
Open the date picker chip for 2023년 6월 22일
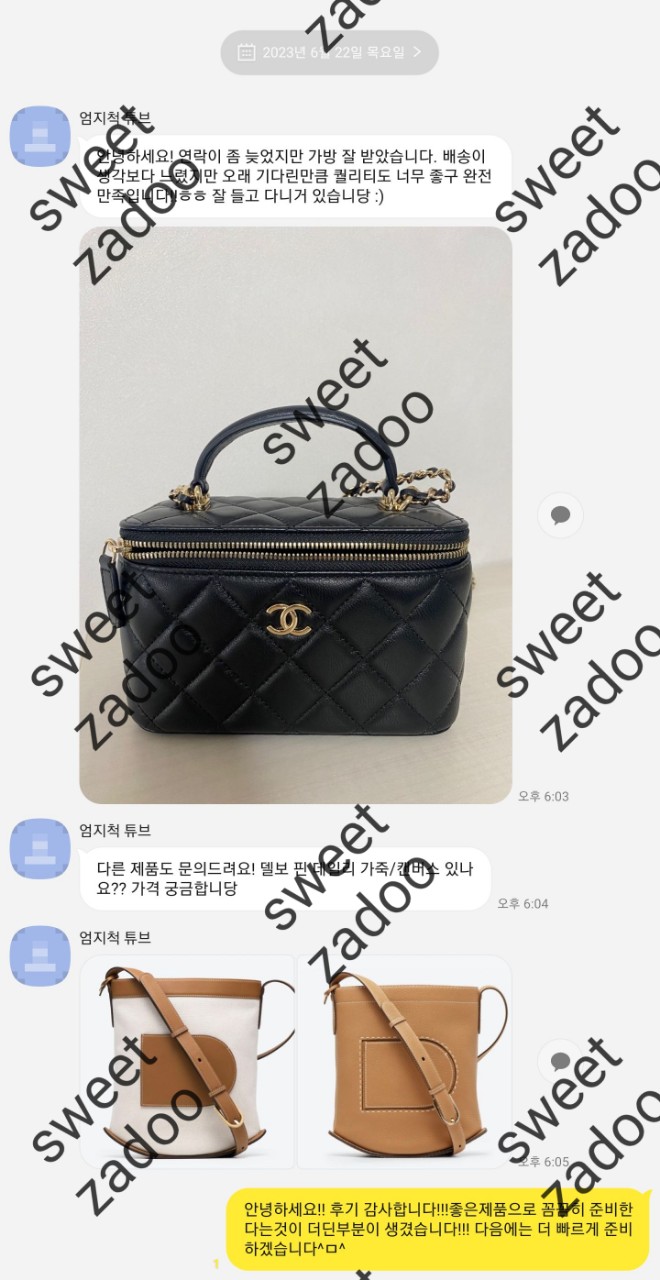pyautogui.click(x=329, y=52)
